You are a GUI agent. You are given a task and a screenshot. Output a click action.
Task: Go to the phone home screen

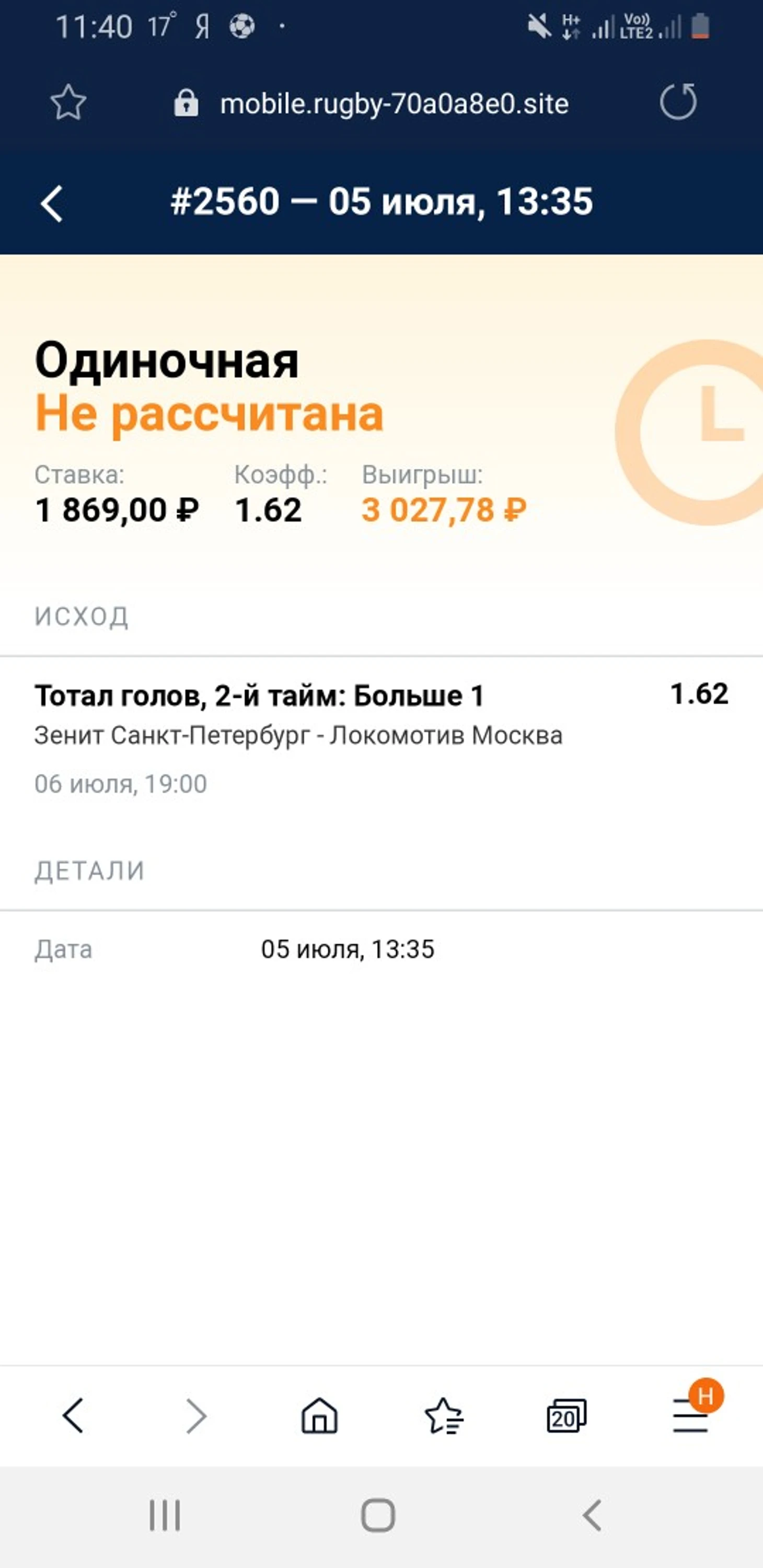[x=378, y=1514]
